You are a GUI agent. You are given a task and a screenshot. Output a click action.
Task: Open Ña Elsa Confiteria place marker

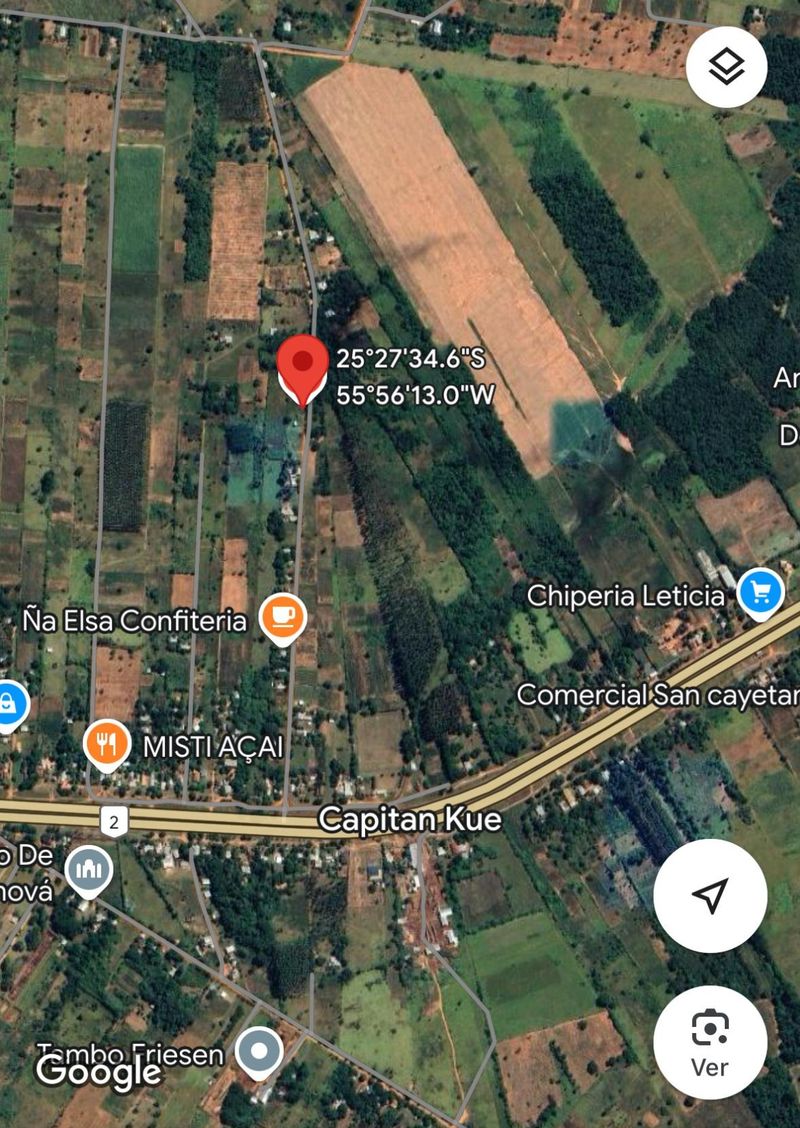[x=282, y=617]
